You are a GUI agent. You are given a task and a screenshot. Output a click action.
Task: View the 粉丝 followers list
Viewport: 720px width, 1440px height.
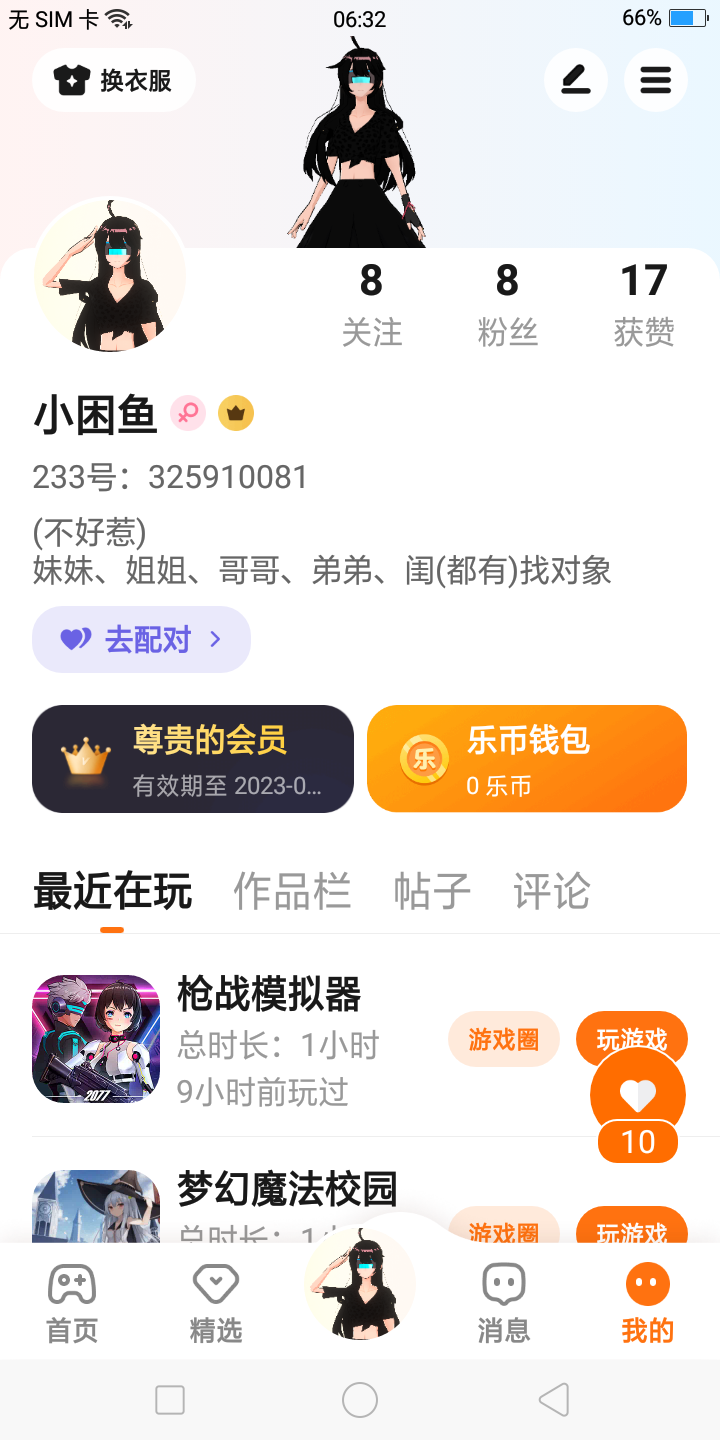tap(508, 305)
